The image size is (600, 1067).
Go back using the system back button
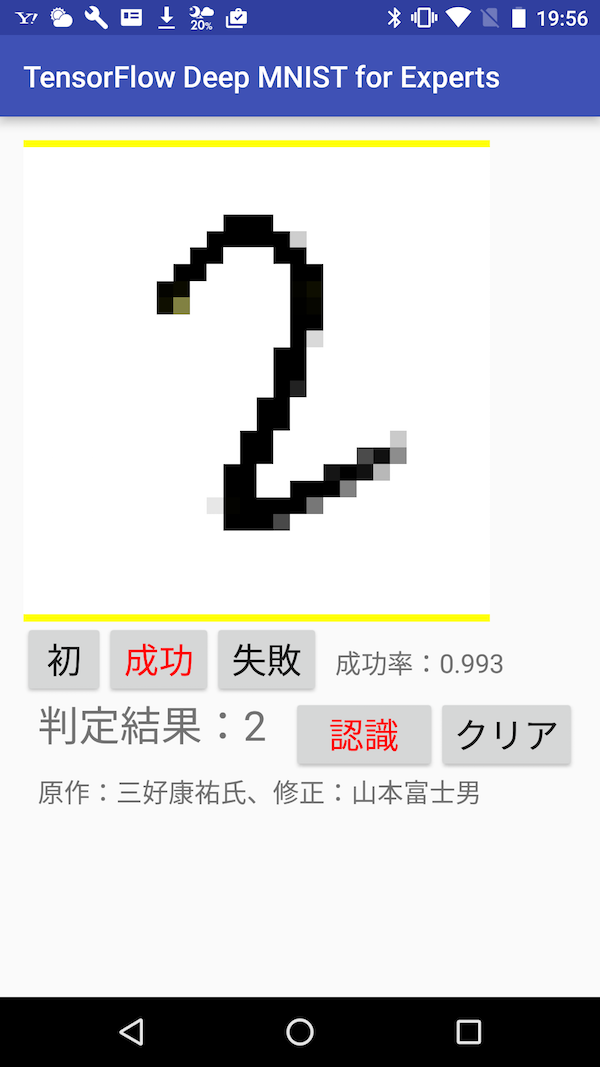(131, 1032)
